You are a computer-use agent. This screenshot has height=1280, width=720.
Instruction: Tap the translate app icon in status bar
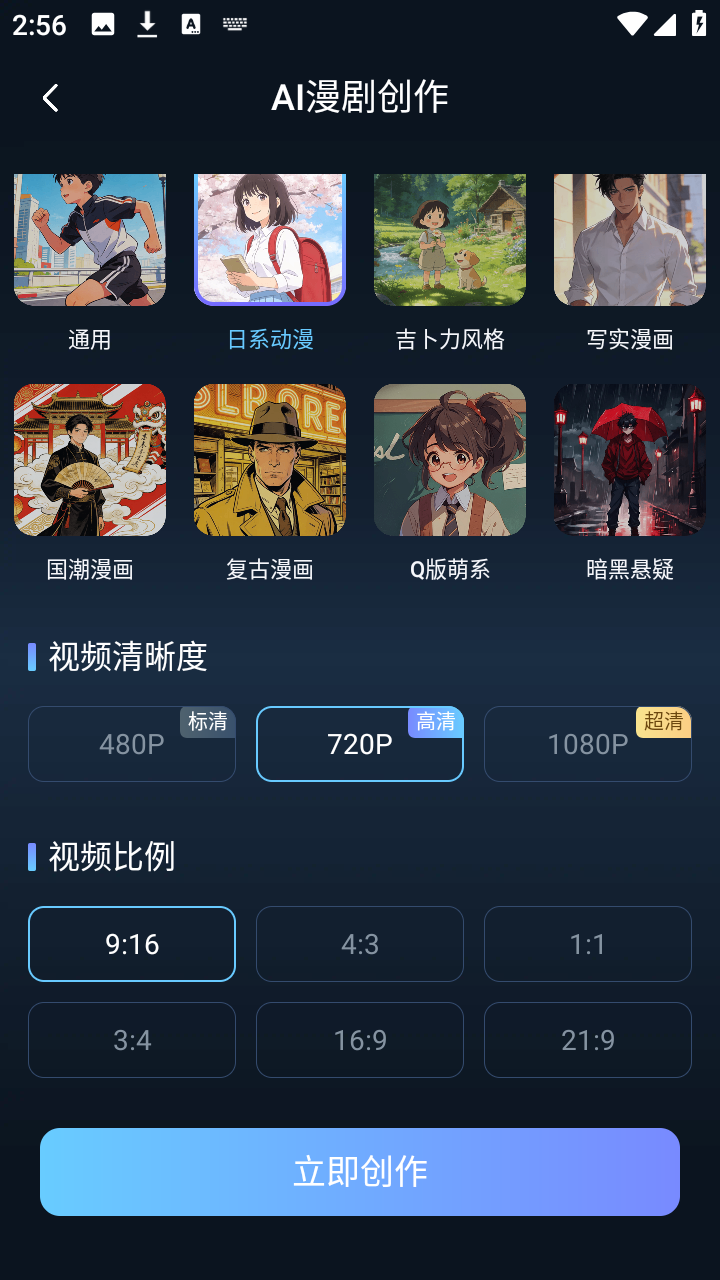(192, 24)
